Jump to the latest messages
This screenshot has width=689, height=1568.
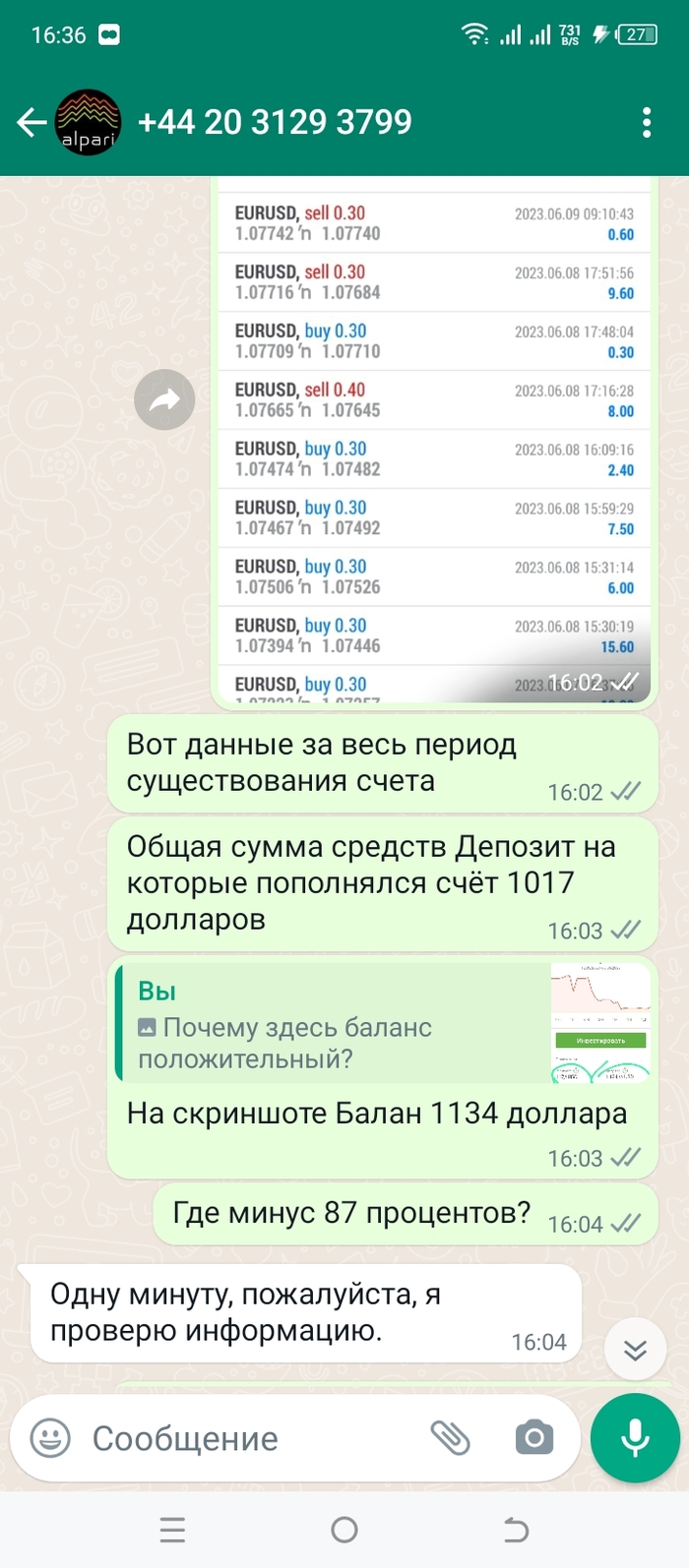point(635,1351)
